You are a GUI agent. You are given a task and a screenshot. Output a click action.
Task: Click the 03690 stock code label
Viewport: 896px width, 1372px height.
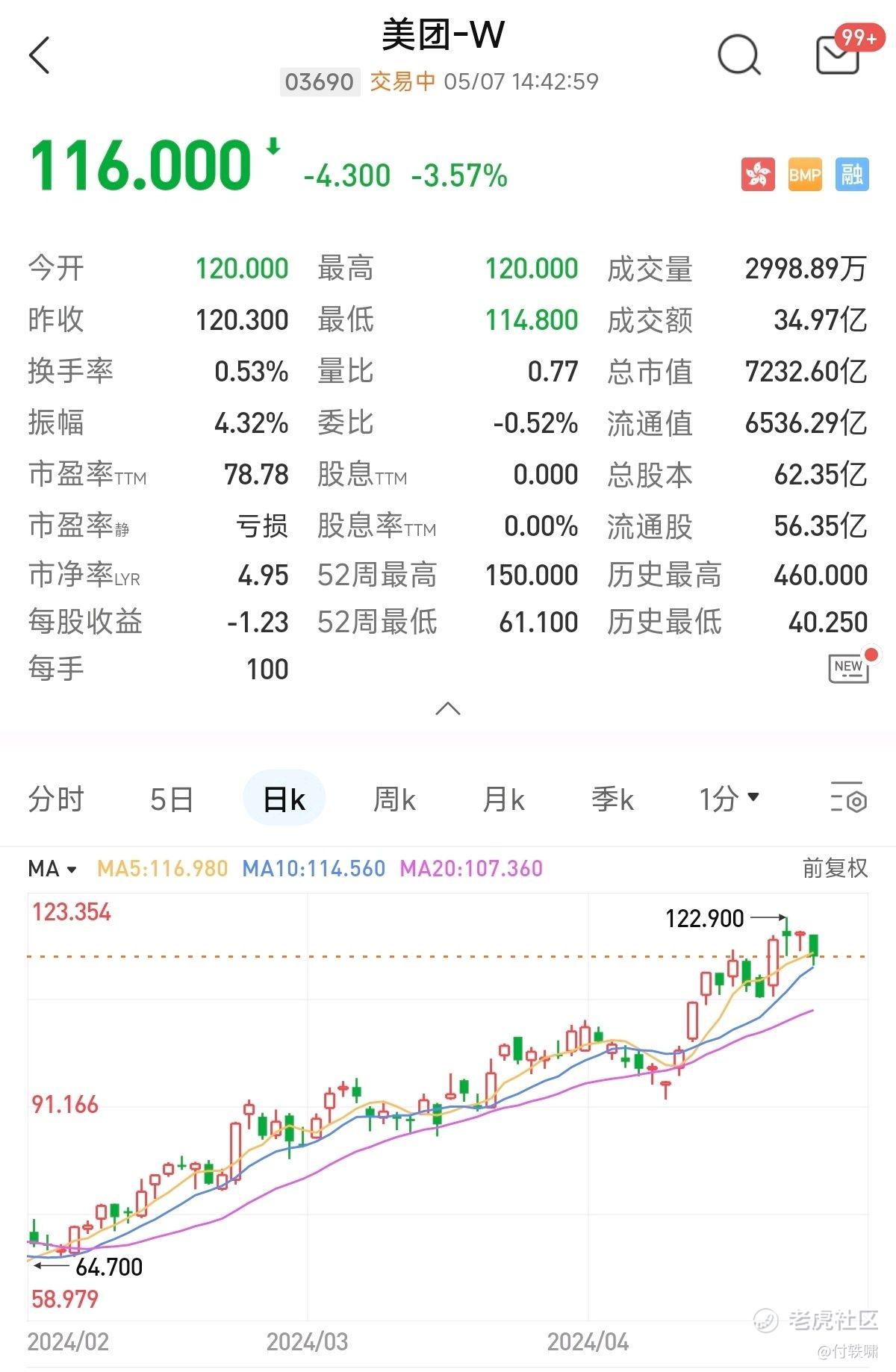(320, 82)
